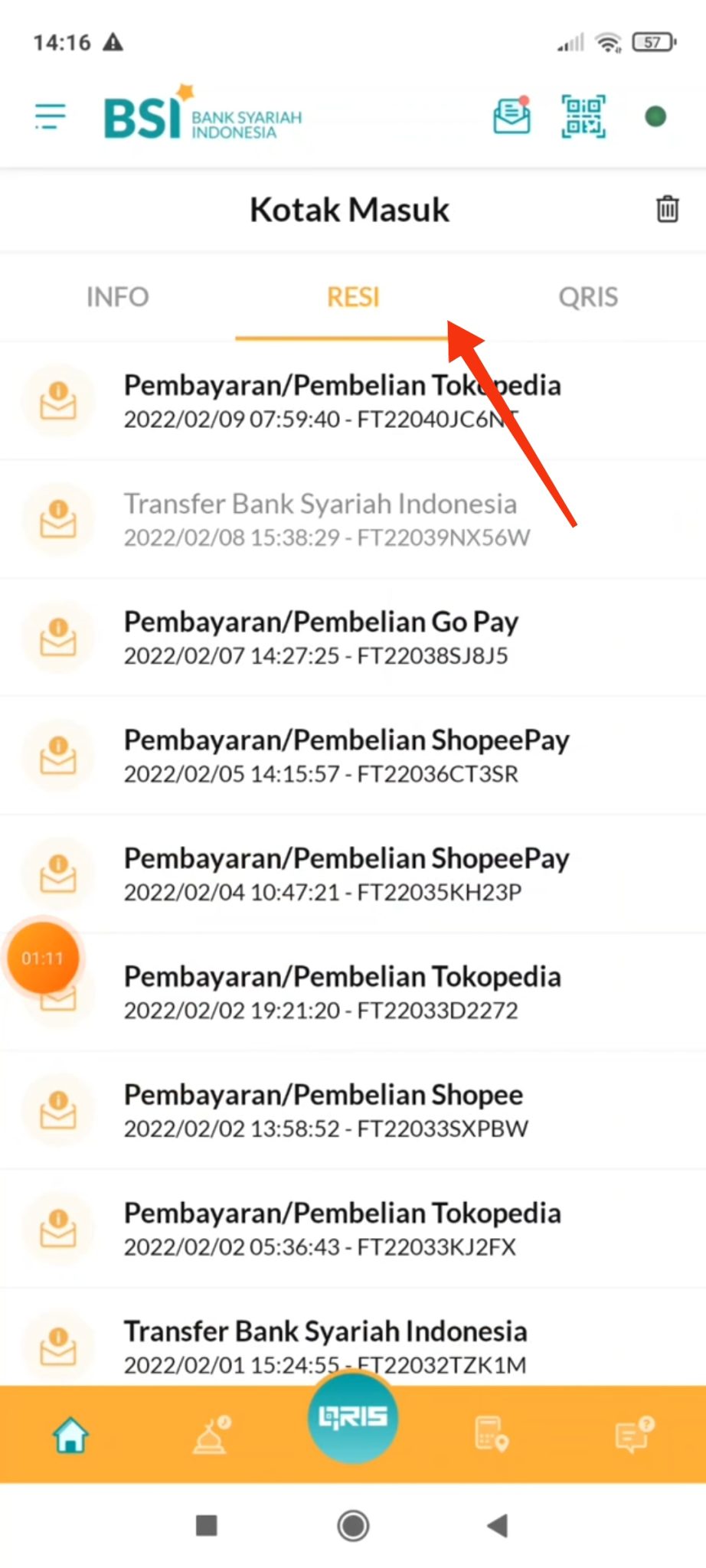Open the Pembayaran/Pembelian Go Pay receipt
This screenshot has width=706, height=1568.
click(x=322, y=637)
